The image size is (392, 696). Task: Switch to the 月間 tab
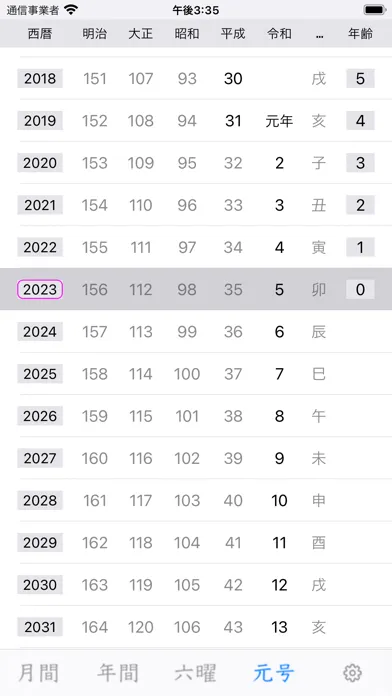(38, 673)
